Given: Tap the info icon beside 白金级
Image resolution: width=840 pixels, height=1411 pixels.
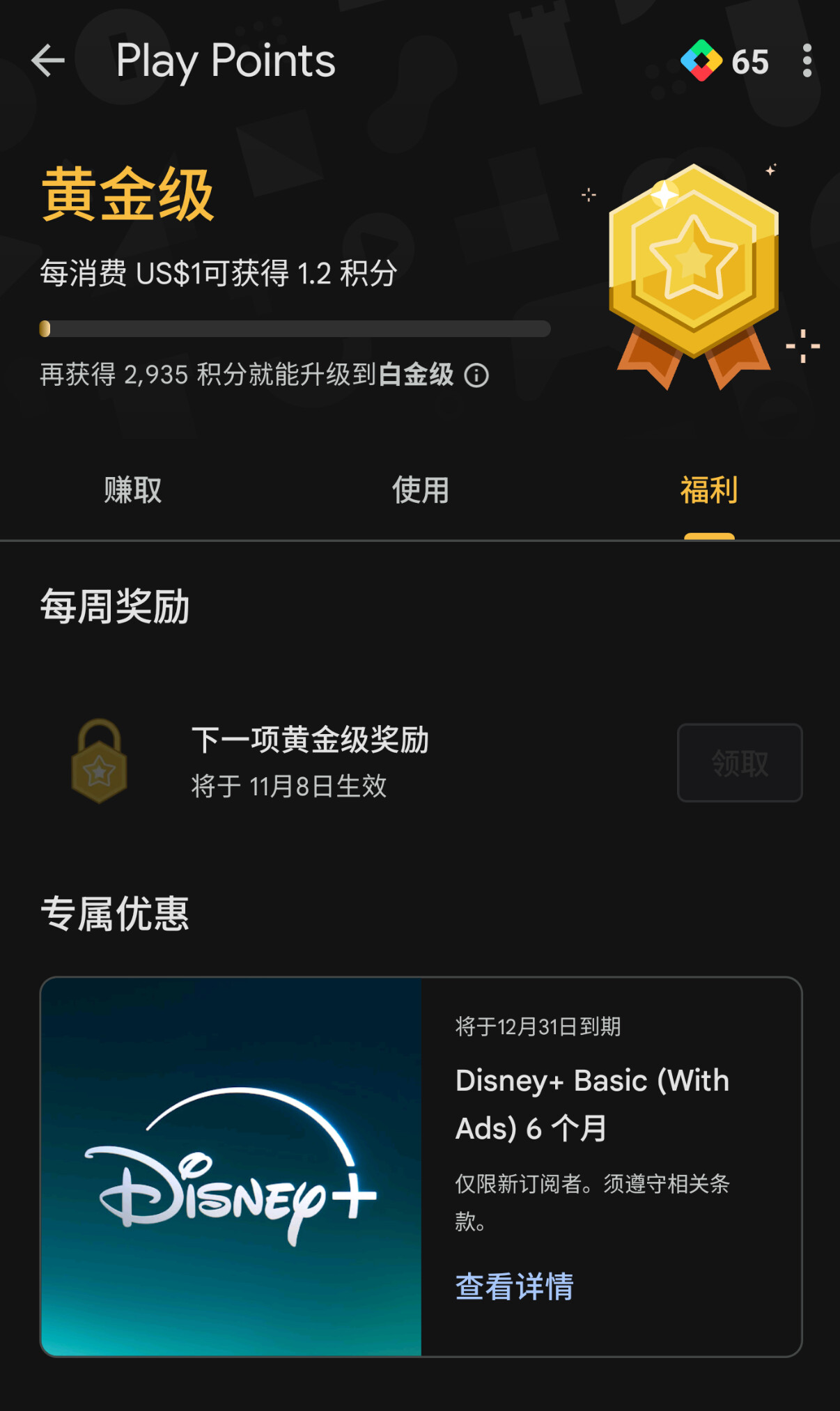Looking at the screenshot, I should point(476,375).
